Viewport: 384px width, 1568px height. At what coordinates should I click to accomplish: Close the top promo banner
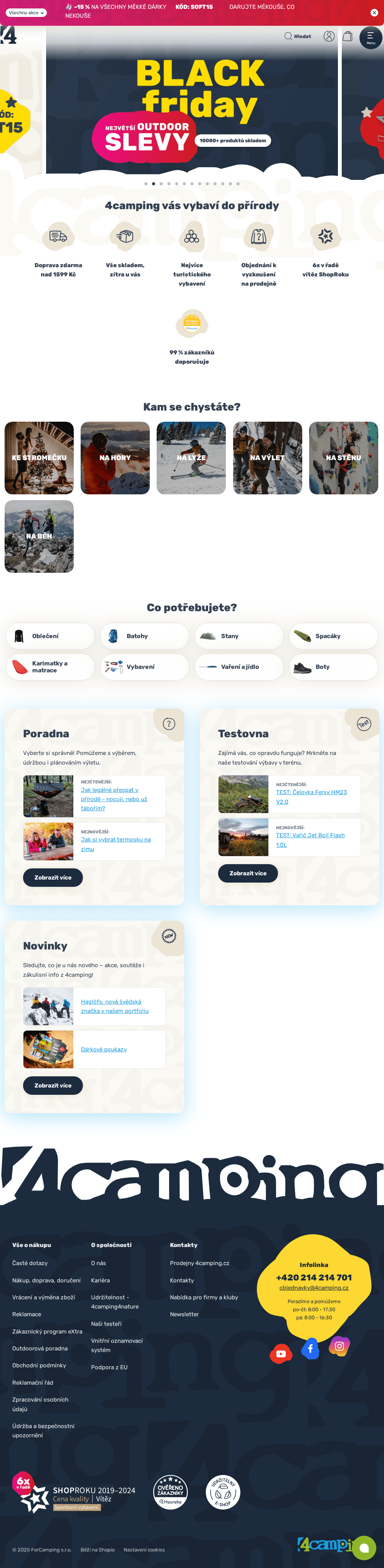374,12
